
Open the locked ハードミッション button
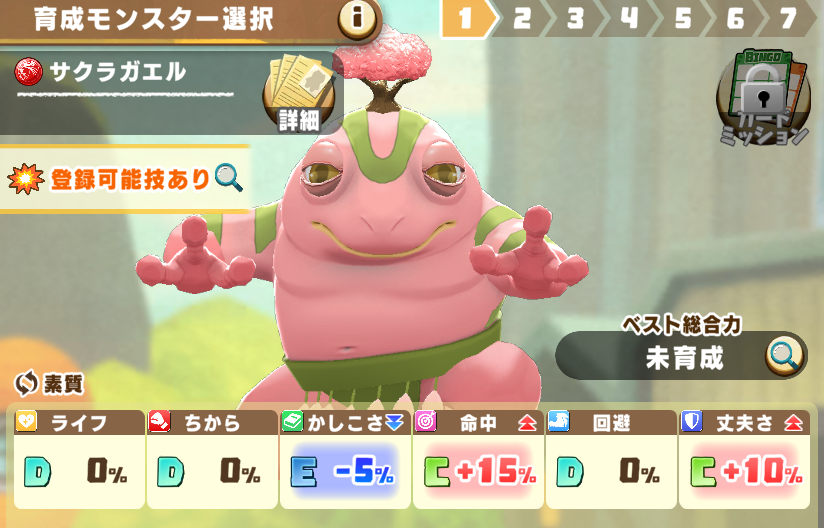762,100
